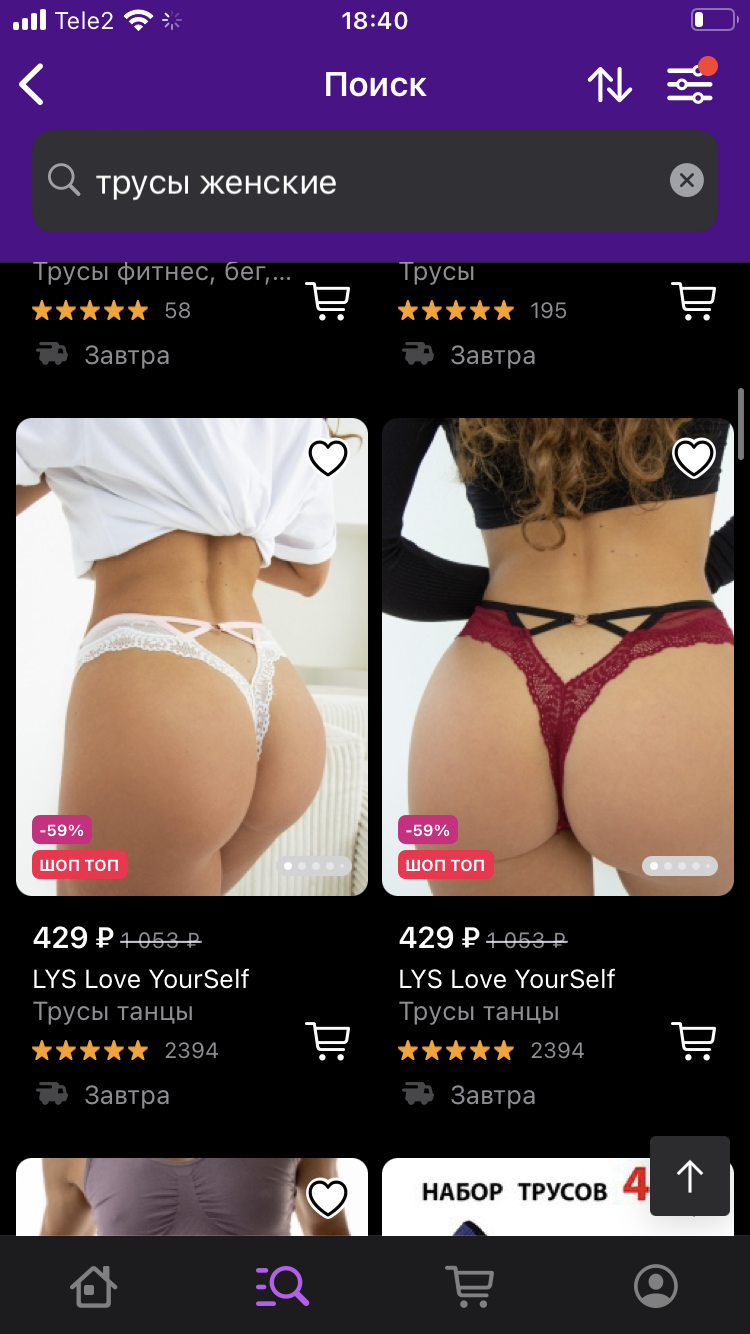Add Трусы фитнес, бег item to cart
Viewport: 750px width, 1334px height.
pos(327,300)
